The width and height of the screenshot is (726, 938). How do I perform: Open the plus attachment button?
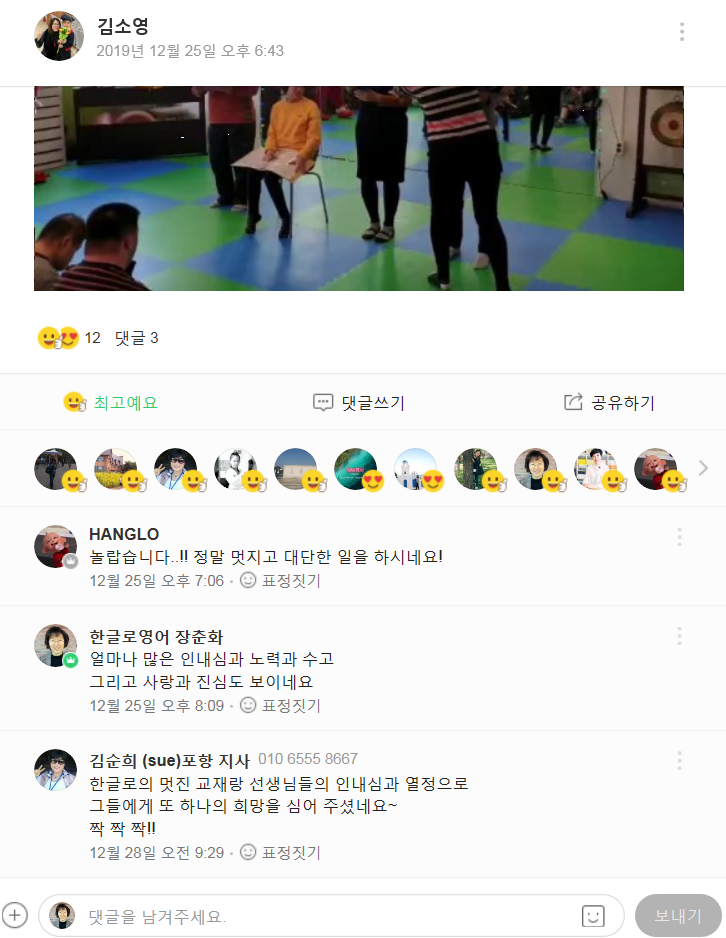(x=15, y=915)
